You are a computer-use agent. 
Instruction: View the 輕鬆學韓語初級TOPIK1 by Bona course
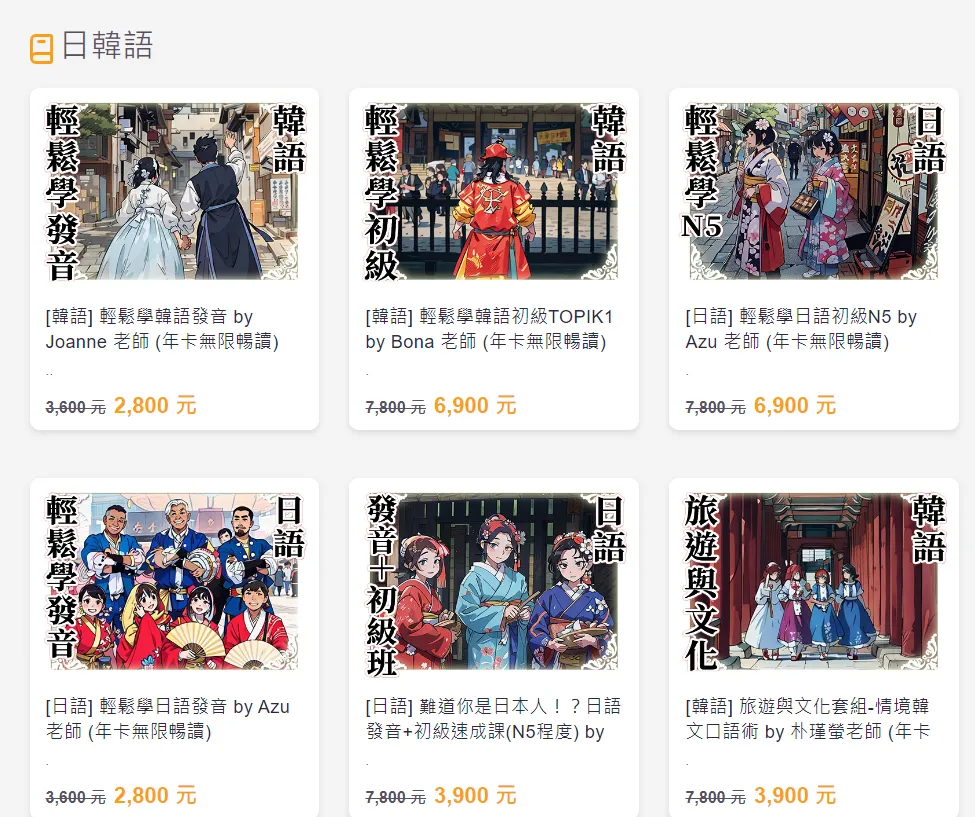click(x=493, y=192)
